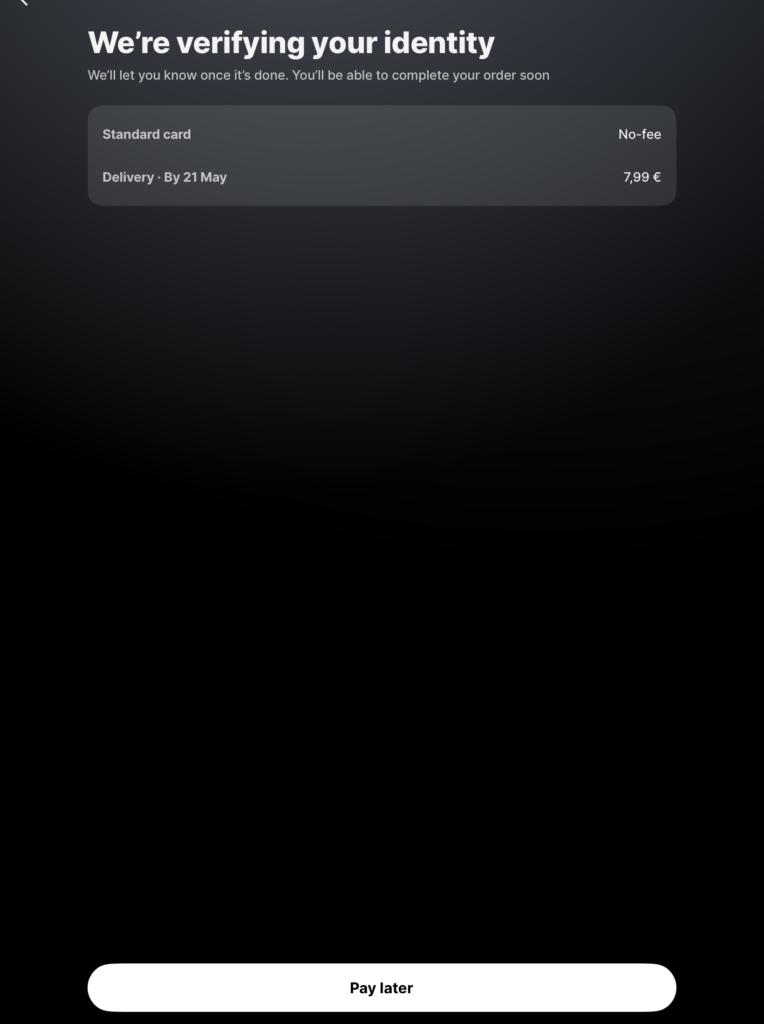The height and width of the screenshot is (1024, 764).
Task: Go back using the top-left arrow
Action: (24, 3)
